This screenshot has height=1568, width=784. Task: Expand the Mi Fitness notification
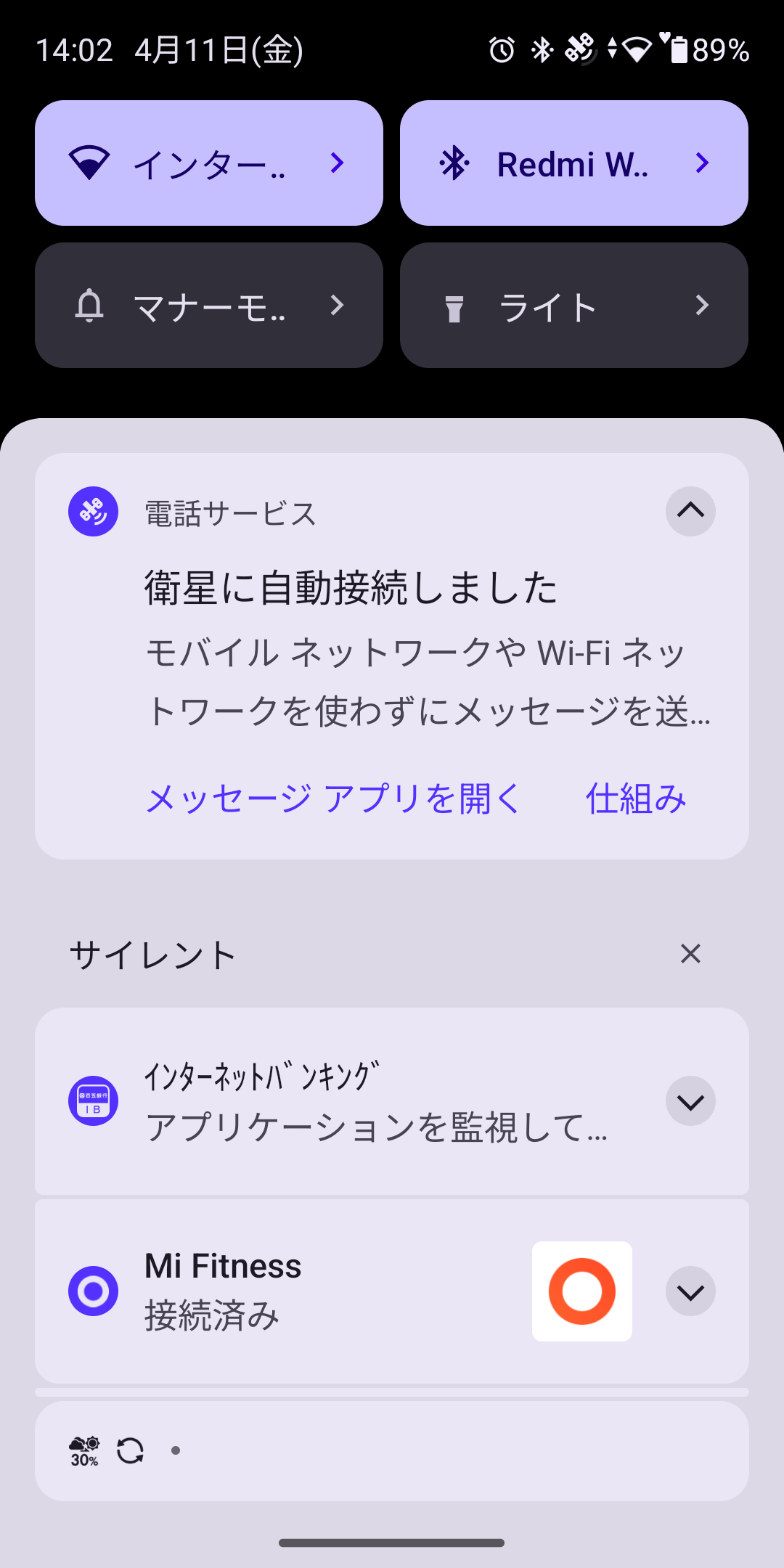(690, 1291)
